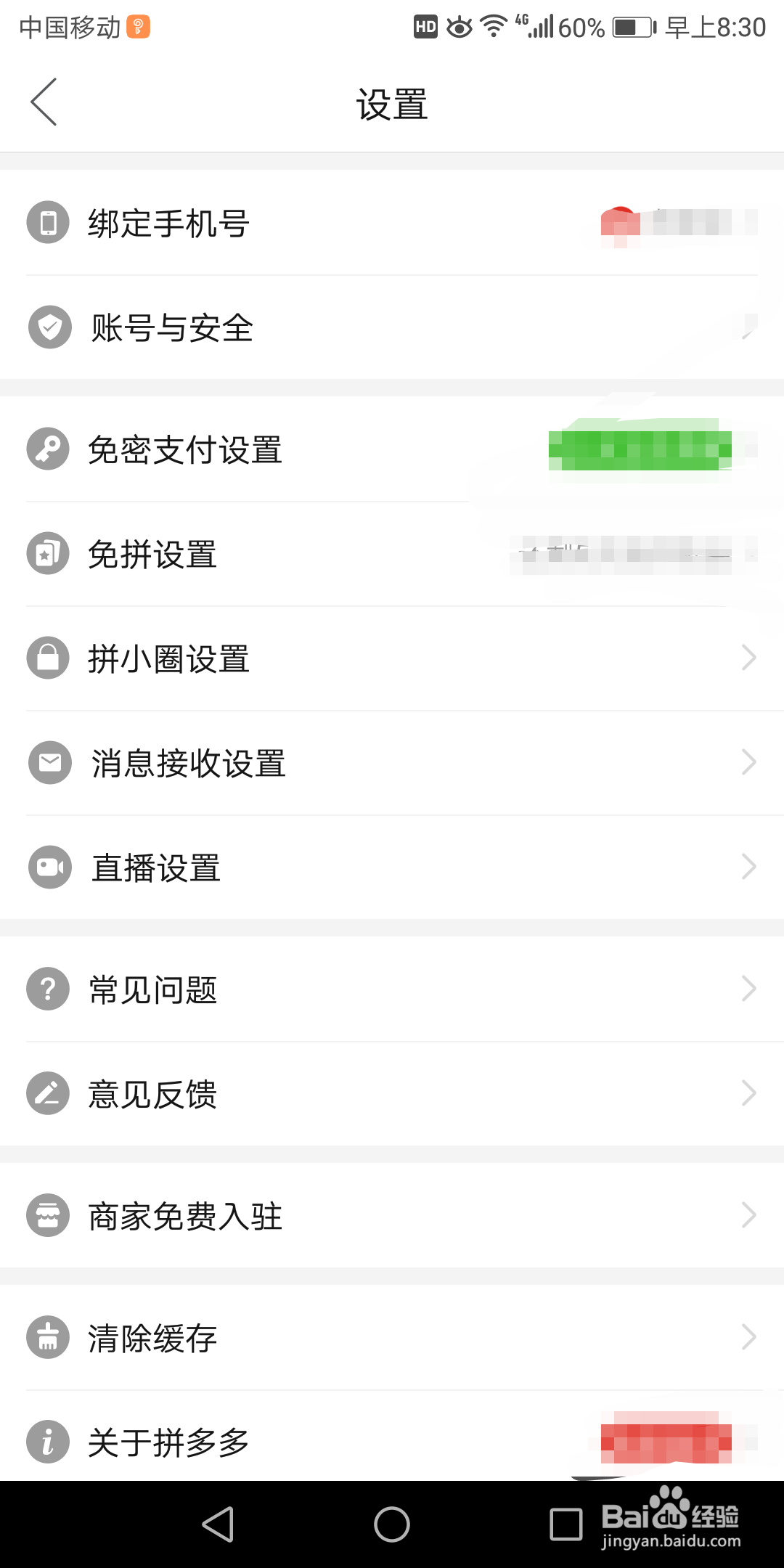Image resolution: width=784 pixels, height=1568 pixels.
Task: Click the pencil icon beside 意见反馈
Action: 47,1093
